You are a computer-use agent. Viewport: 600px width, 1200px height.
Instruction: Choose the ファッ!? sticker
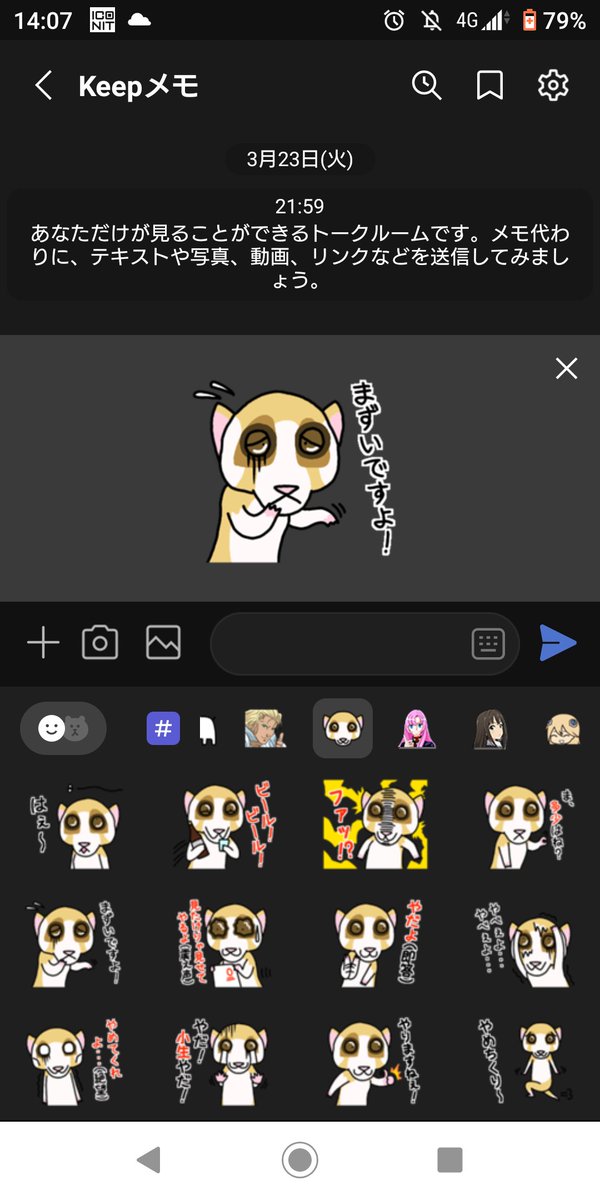(x=375, y=824)
